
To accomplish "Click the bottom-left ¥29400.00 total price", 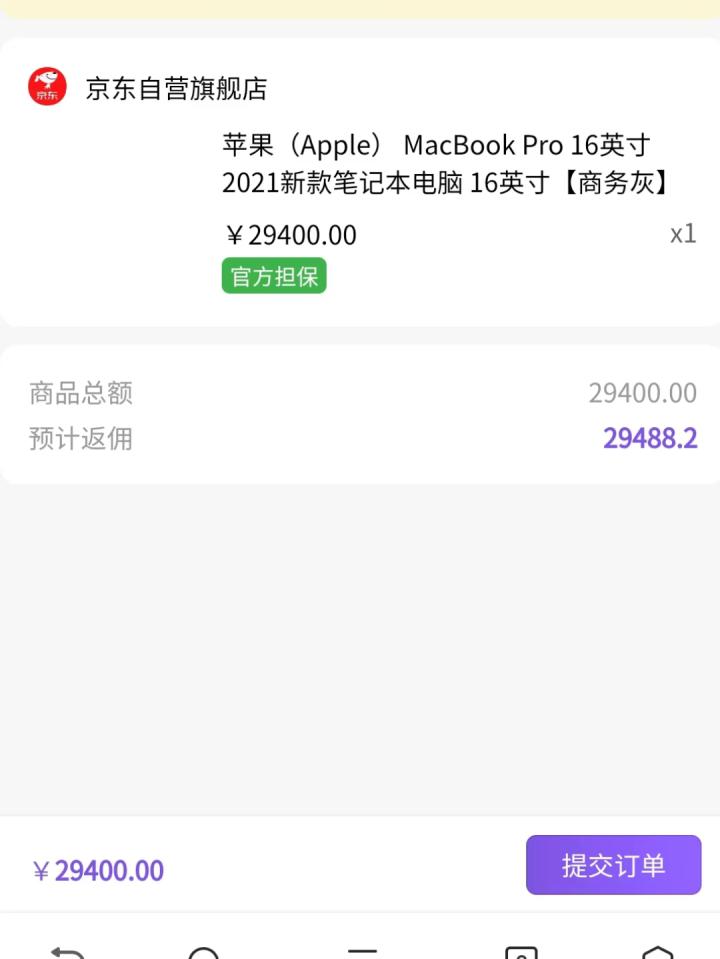I will [x=96, y=870].
